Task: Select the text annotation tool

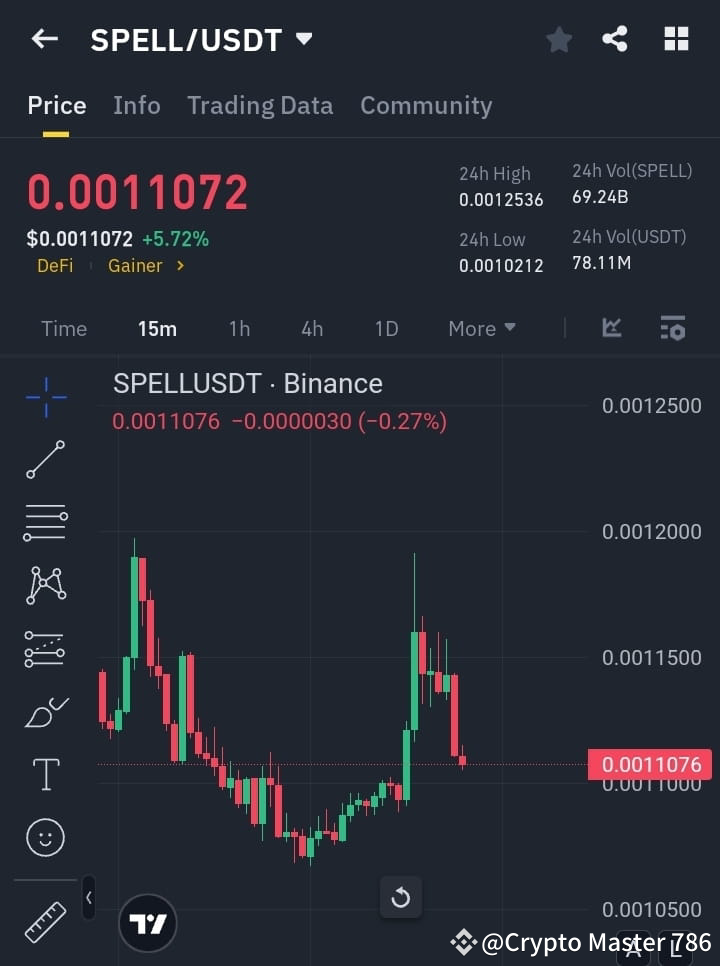Action: pos(45,774)
